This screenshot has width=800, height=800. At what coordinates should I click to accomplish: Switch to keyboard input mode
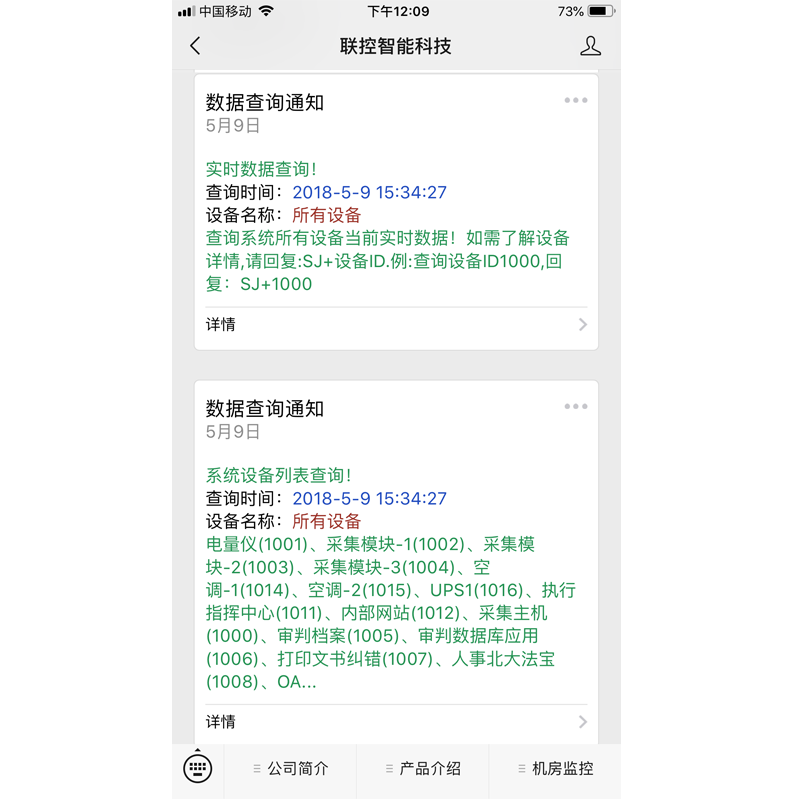tap(198, 768)
